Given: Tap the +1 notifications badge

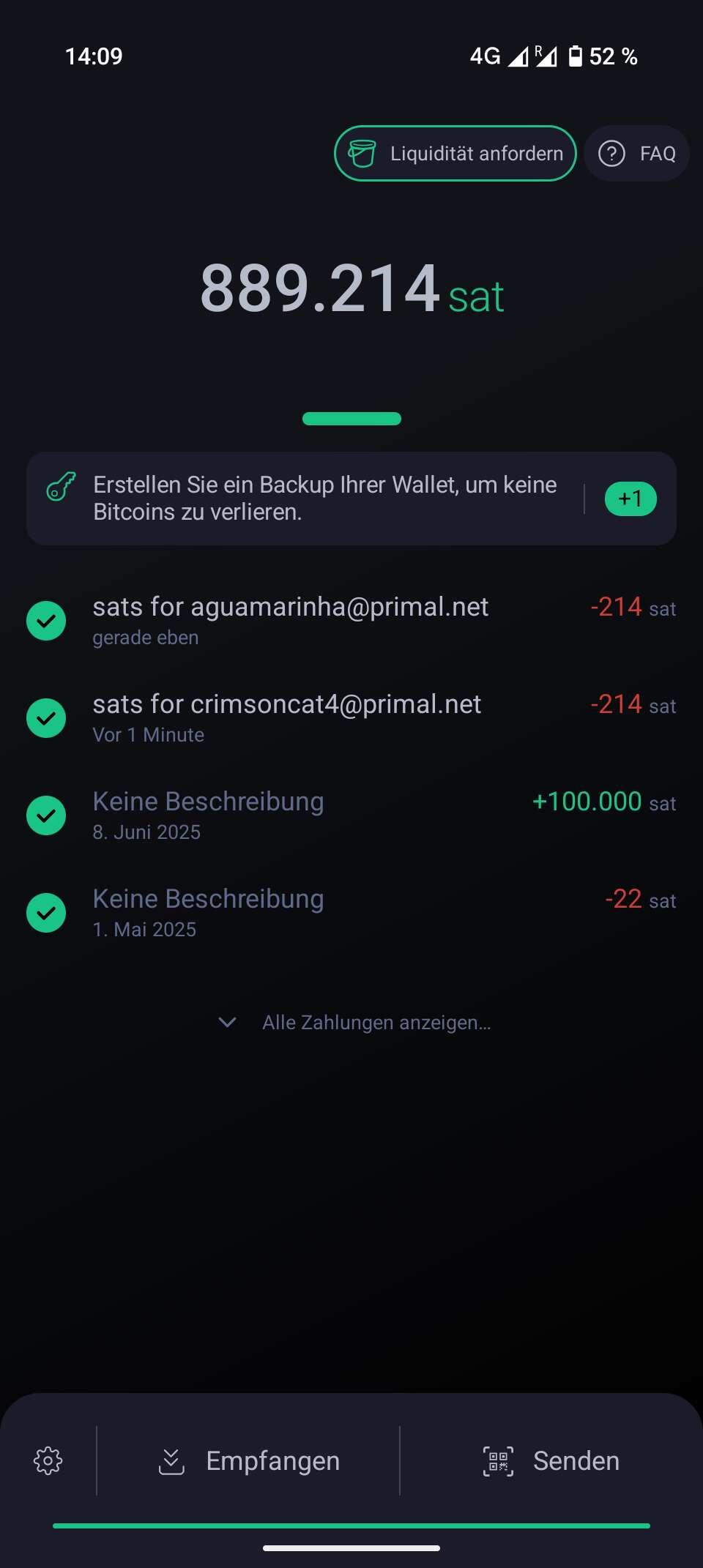Looking at the screenshot, I should tap(631, 499).
